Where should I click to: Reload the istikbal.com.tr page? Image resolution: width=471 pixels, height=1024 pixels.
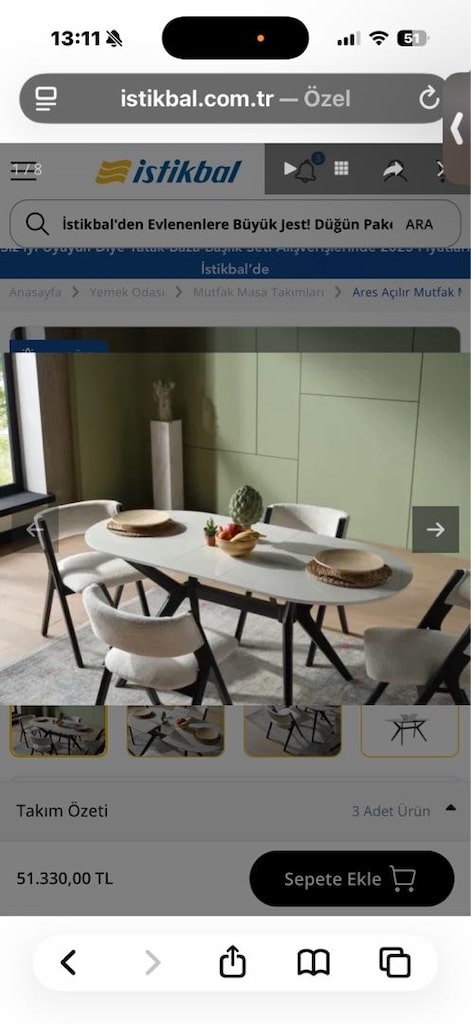pos(429,99)
